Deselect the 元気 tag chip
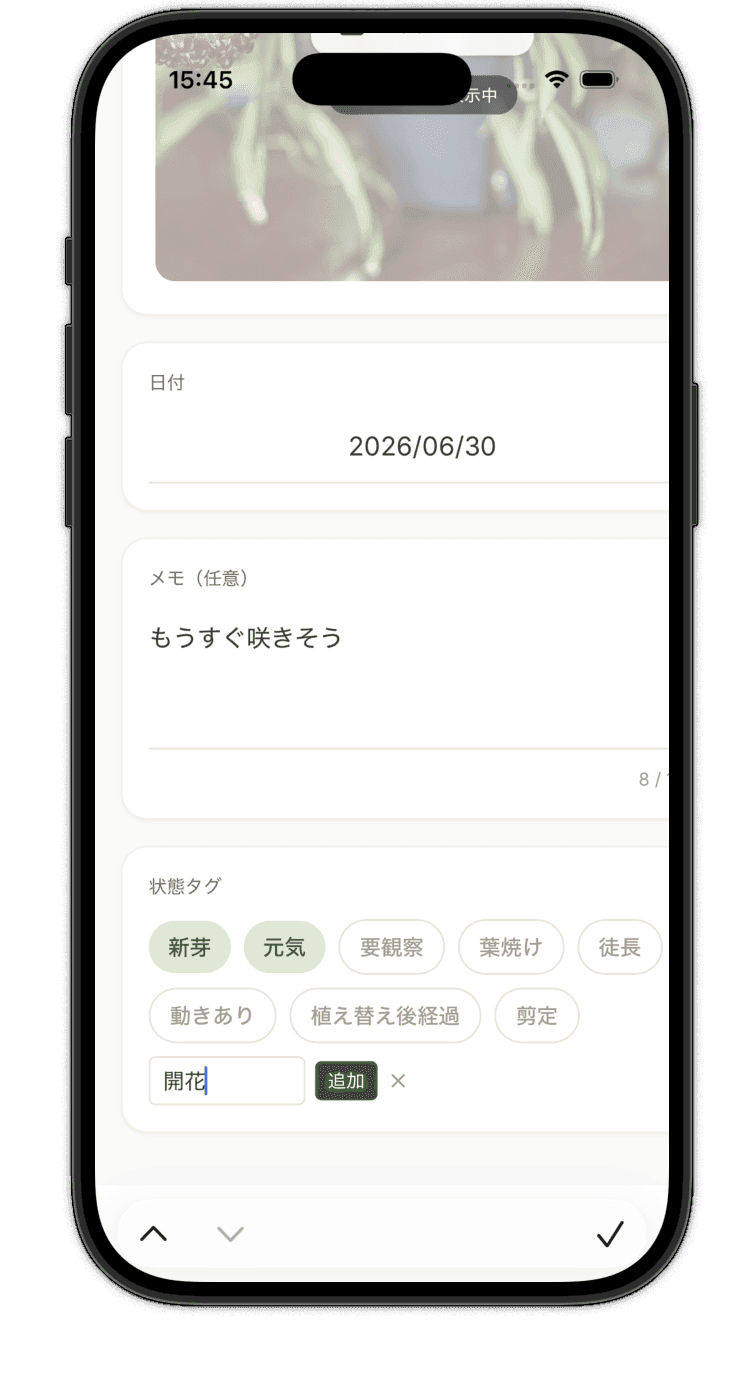Image resolution: width=742 pixels, height=1379 pixels. (x=285, y=947)
